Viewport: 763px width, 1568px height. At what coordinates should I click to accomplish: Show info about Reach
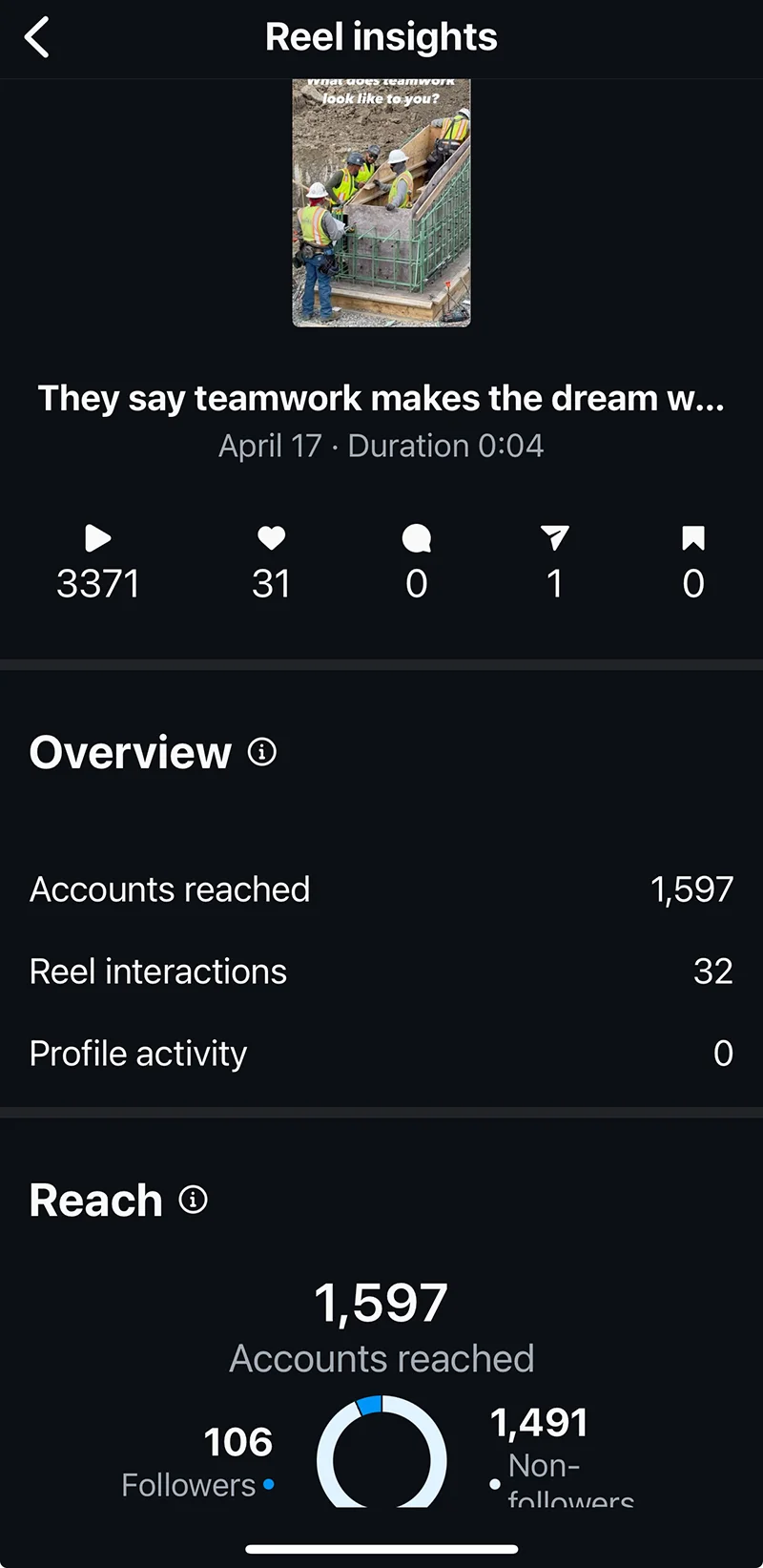coord(194,1200)
